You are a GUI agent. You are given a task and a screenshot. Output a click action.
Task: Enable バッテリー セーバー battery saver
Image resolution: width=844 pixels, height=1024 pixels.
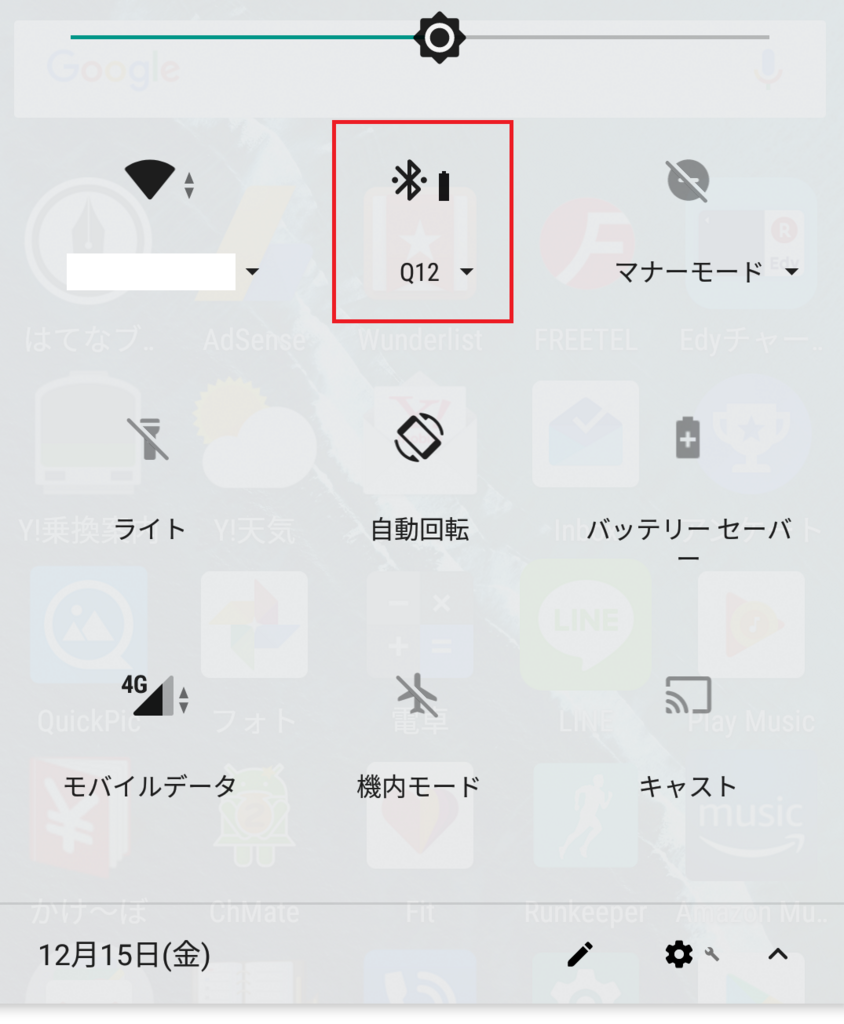point(688,439)
